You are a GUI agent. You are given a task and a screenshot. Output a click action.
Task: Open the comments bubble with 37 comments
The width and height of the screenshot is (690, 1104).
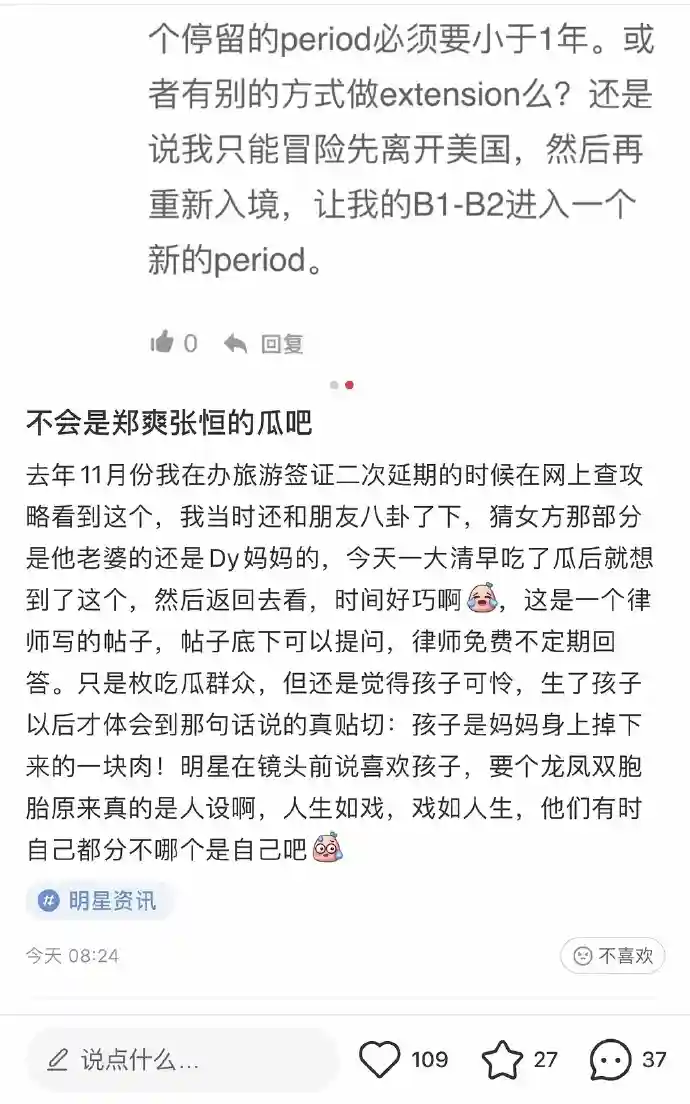point(610,1059)
